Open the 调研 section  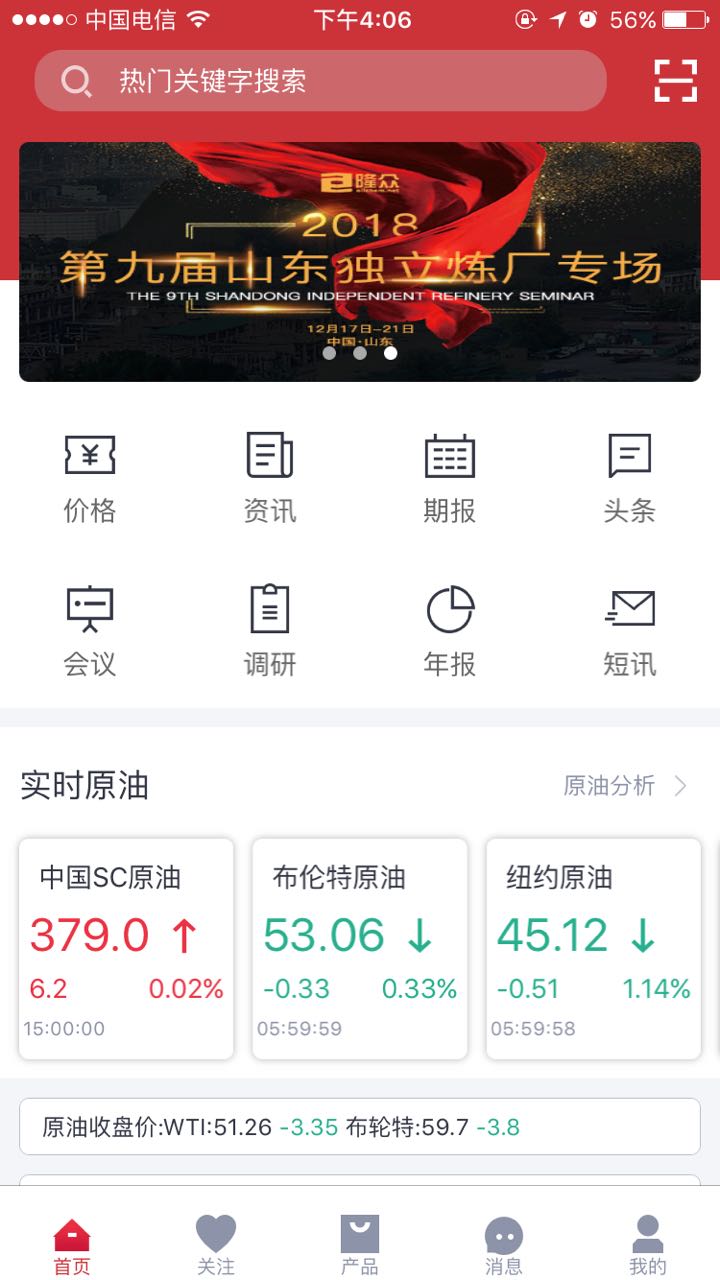(270, 630)
